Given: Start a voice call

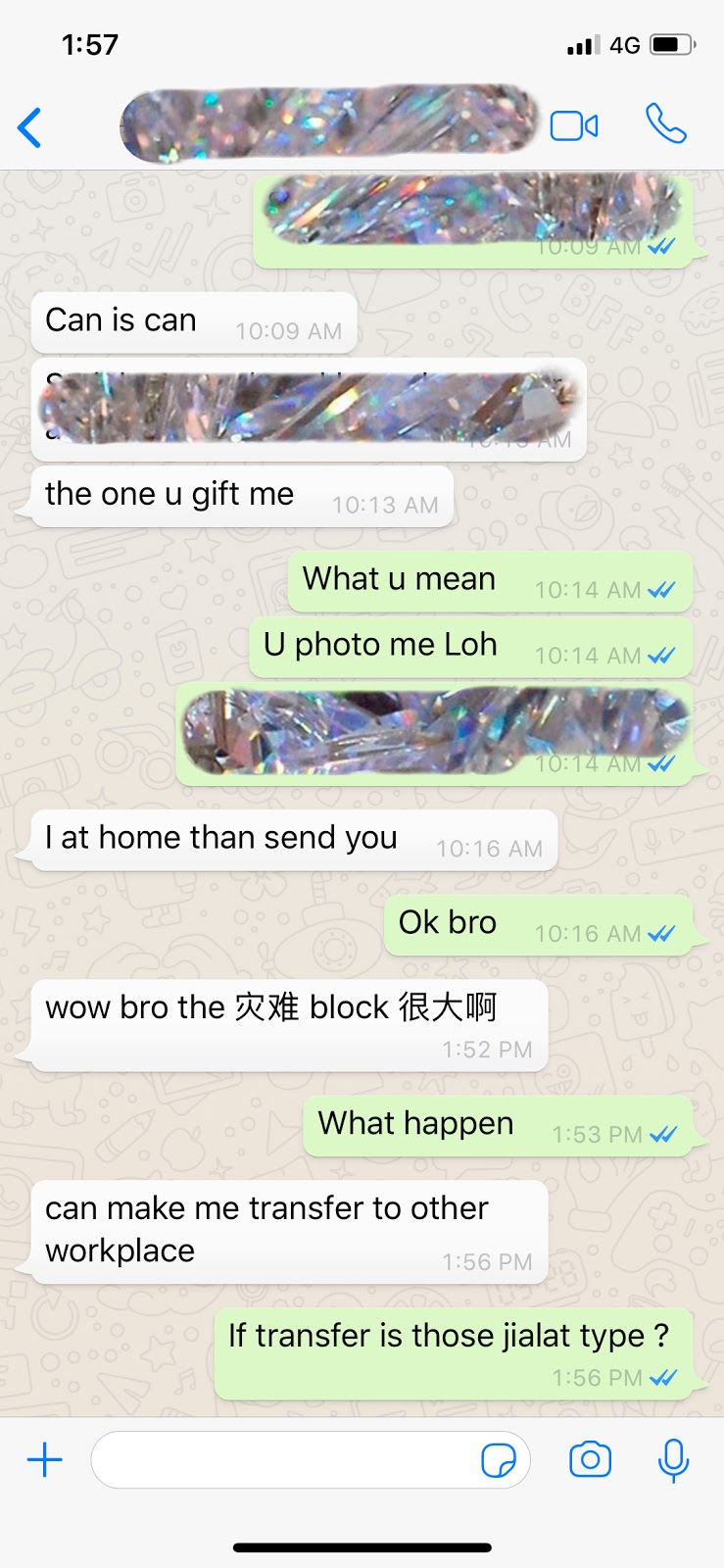Looking at the screenshot, I should (x=666, y=125).
